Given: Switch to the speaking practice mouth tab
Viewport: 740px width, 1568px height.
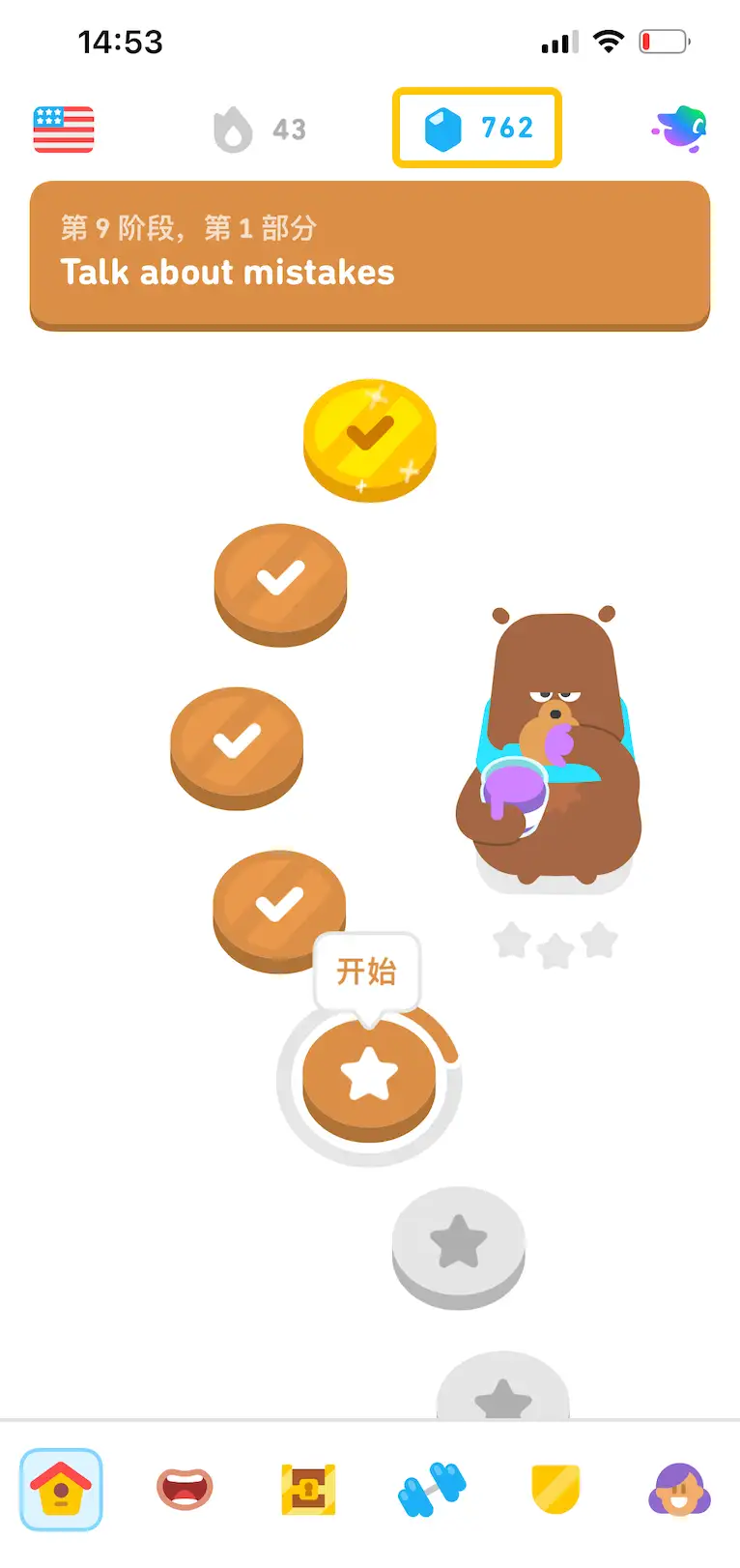Looking at the screenshot, I should [x=185, y=1489].
